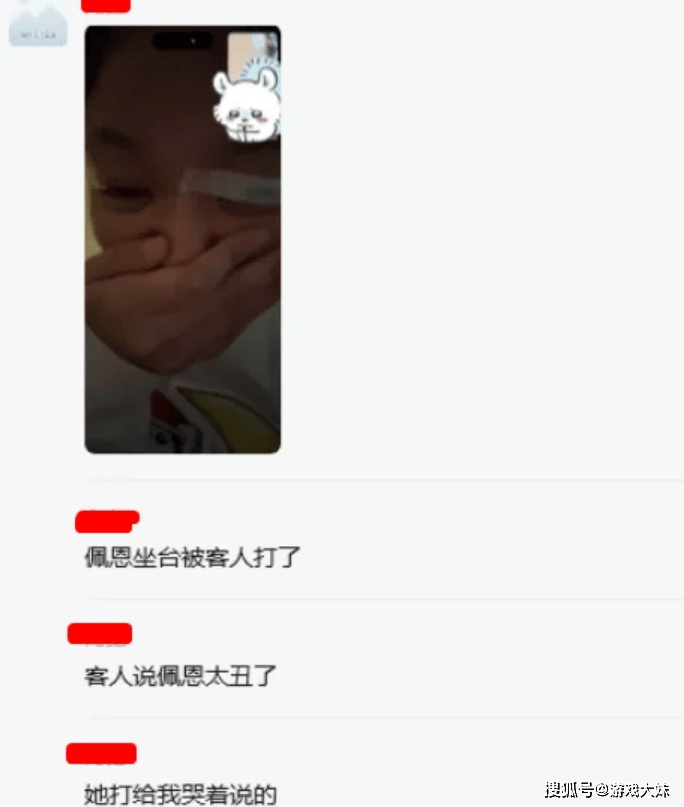
Task: Open the video call screenshot image
Action: (x=182, y=240)
